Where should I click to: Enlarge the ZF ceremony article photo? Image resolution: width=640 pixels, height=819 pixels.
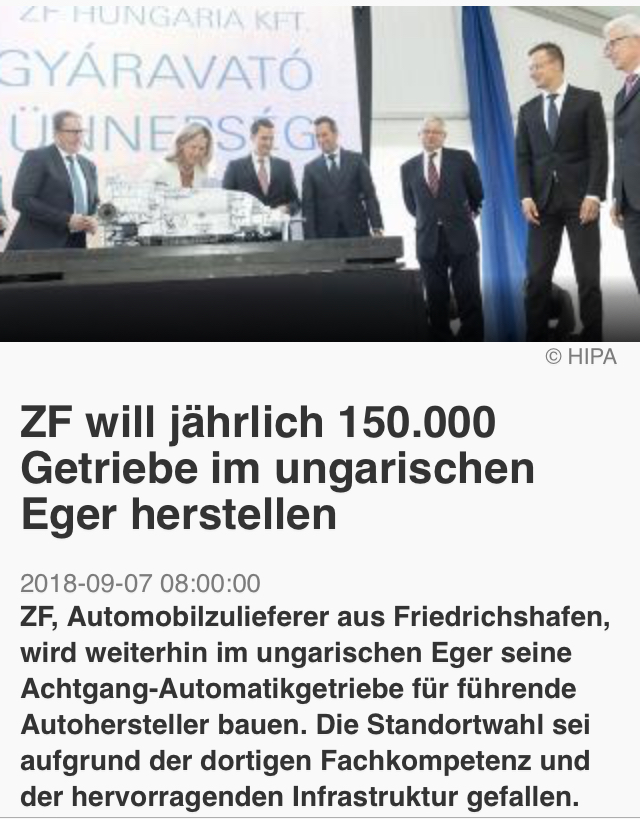click(320, 172)
